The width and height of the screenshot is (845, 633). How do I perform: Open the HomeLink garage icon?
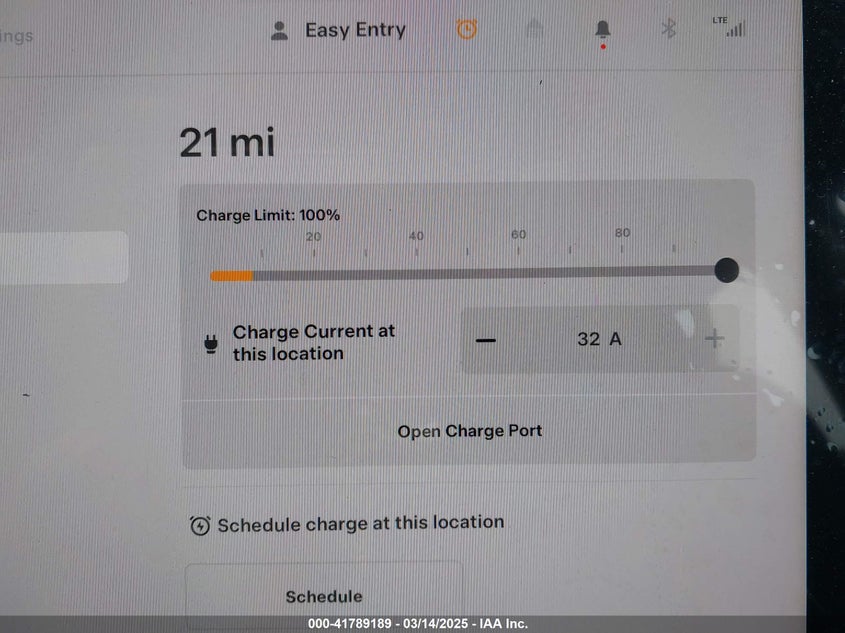(x=535, y=30)
